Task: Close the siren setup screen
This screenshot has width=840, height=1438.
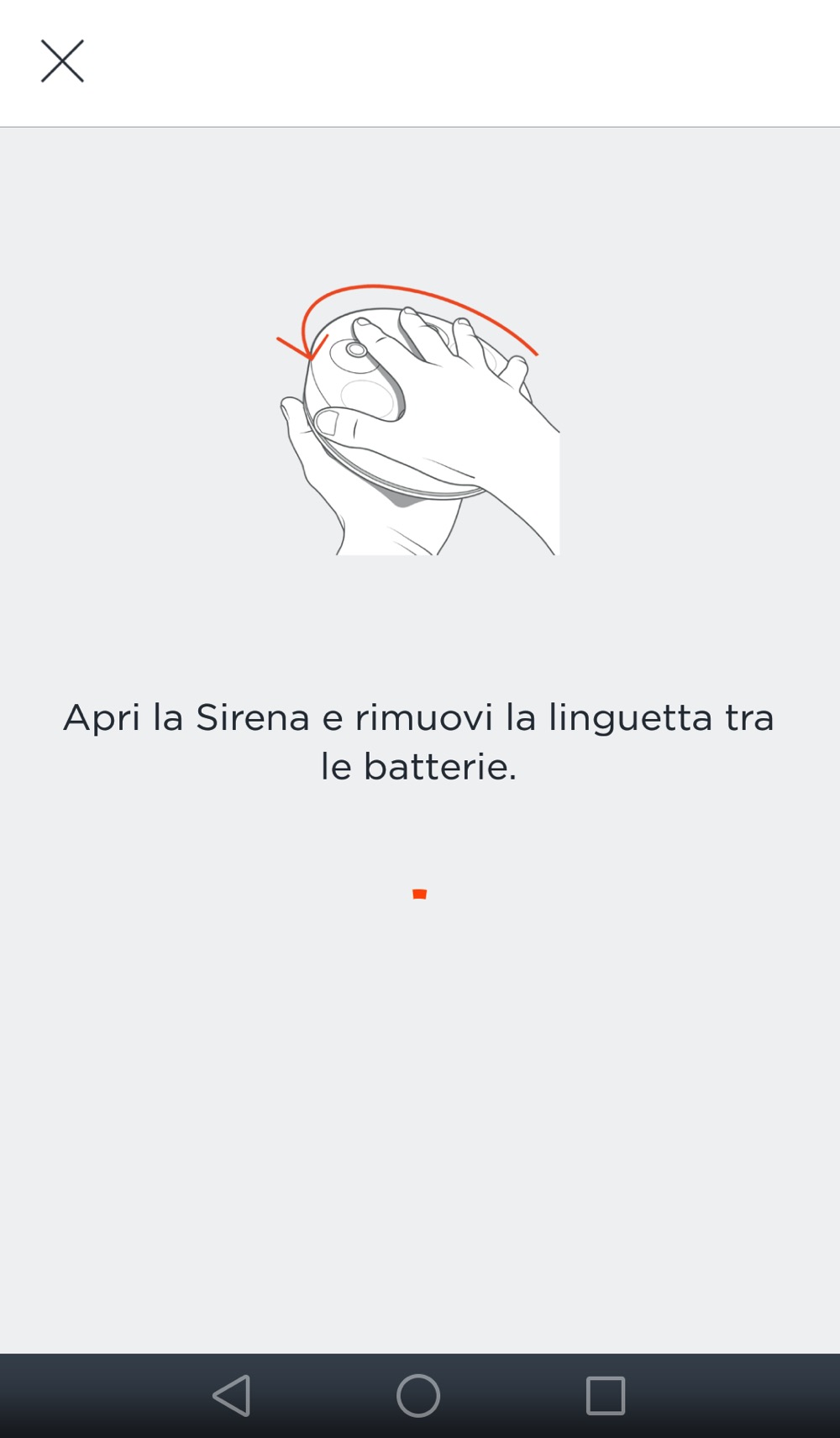Action: pos(62,61)
